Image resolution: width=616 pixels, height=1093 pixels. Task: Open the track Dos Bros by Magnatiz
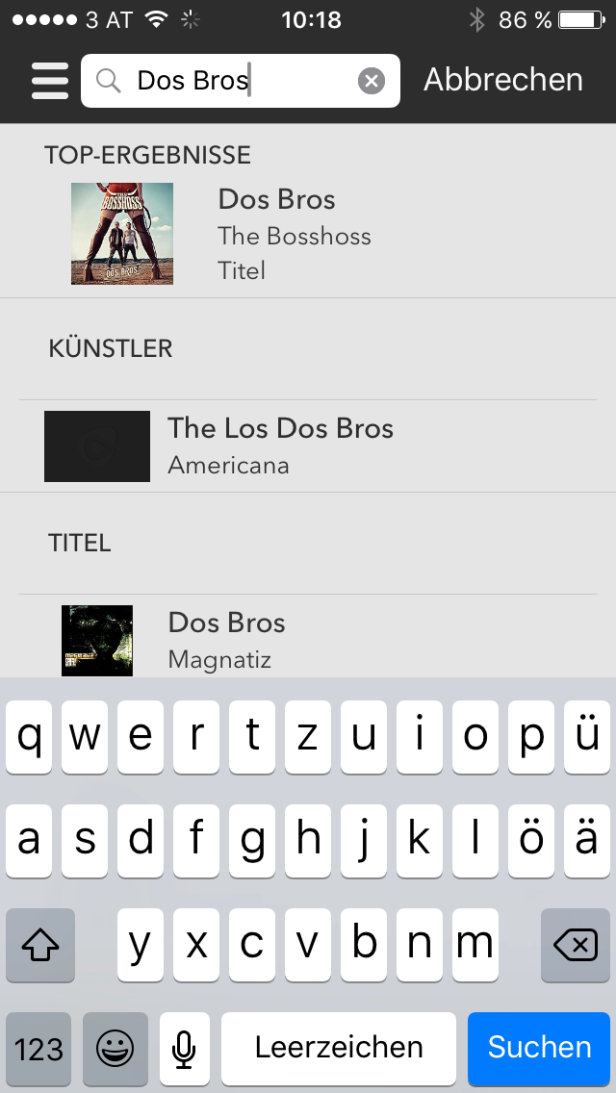[308, 640]
